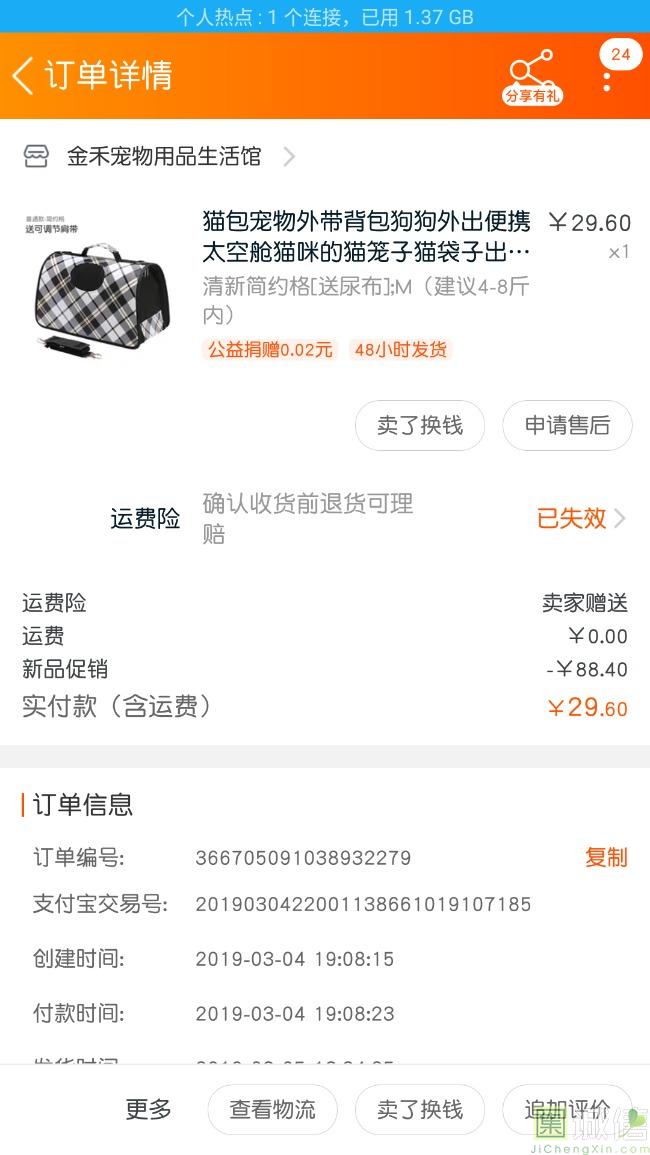Tap 卖了换钱 in the bottom bar
The width and height of the screenshot is (650, 1155).
pyautogui.click(x=420, y=1109)
